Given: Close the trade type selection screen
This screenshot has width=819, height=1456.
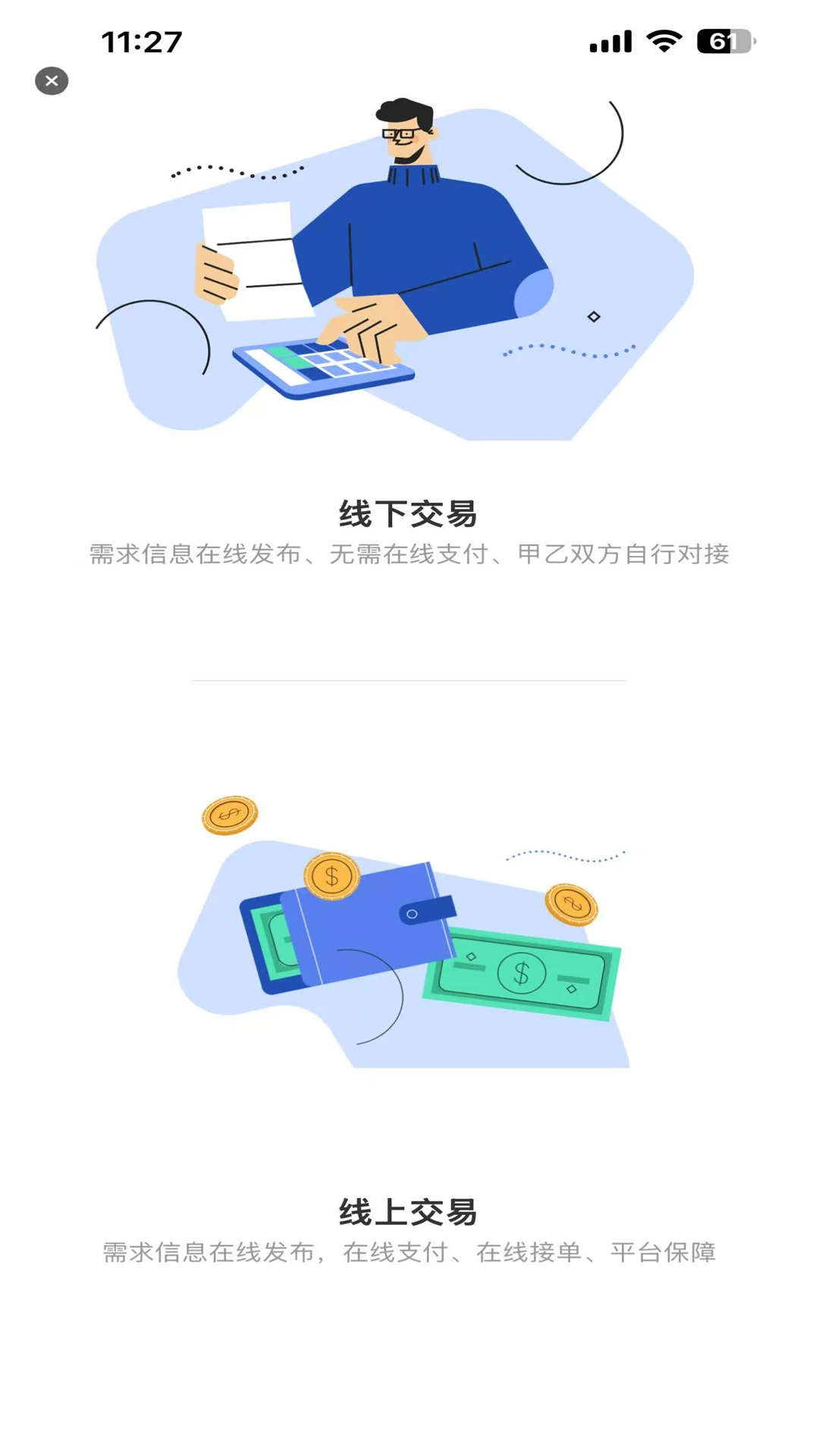Looking at the screenshot, I should point(52,81).
